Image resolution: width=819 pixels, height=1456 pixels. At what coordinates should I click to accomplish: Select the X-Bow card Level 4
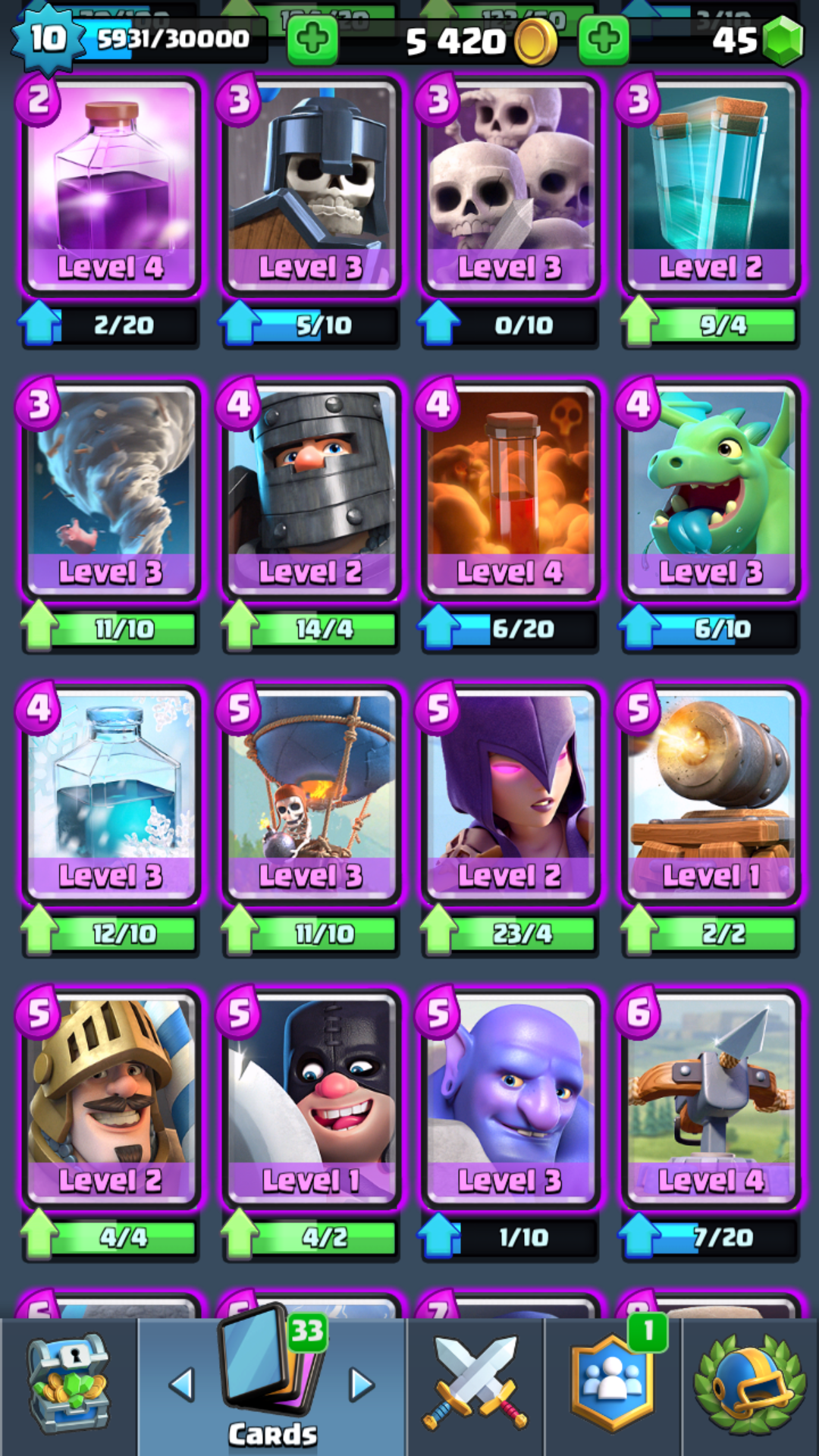click(710, 1098)
